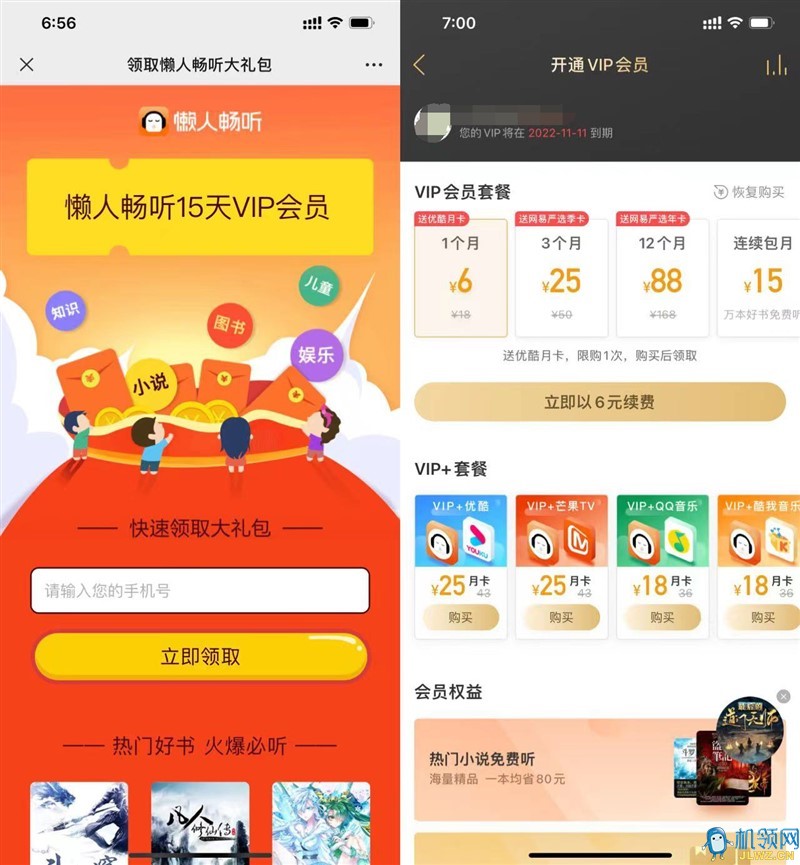This screenshot has height=865, width=800.
Task: Dismiss the floating game ad
Action: tap(783, 696)
